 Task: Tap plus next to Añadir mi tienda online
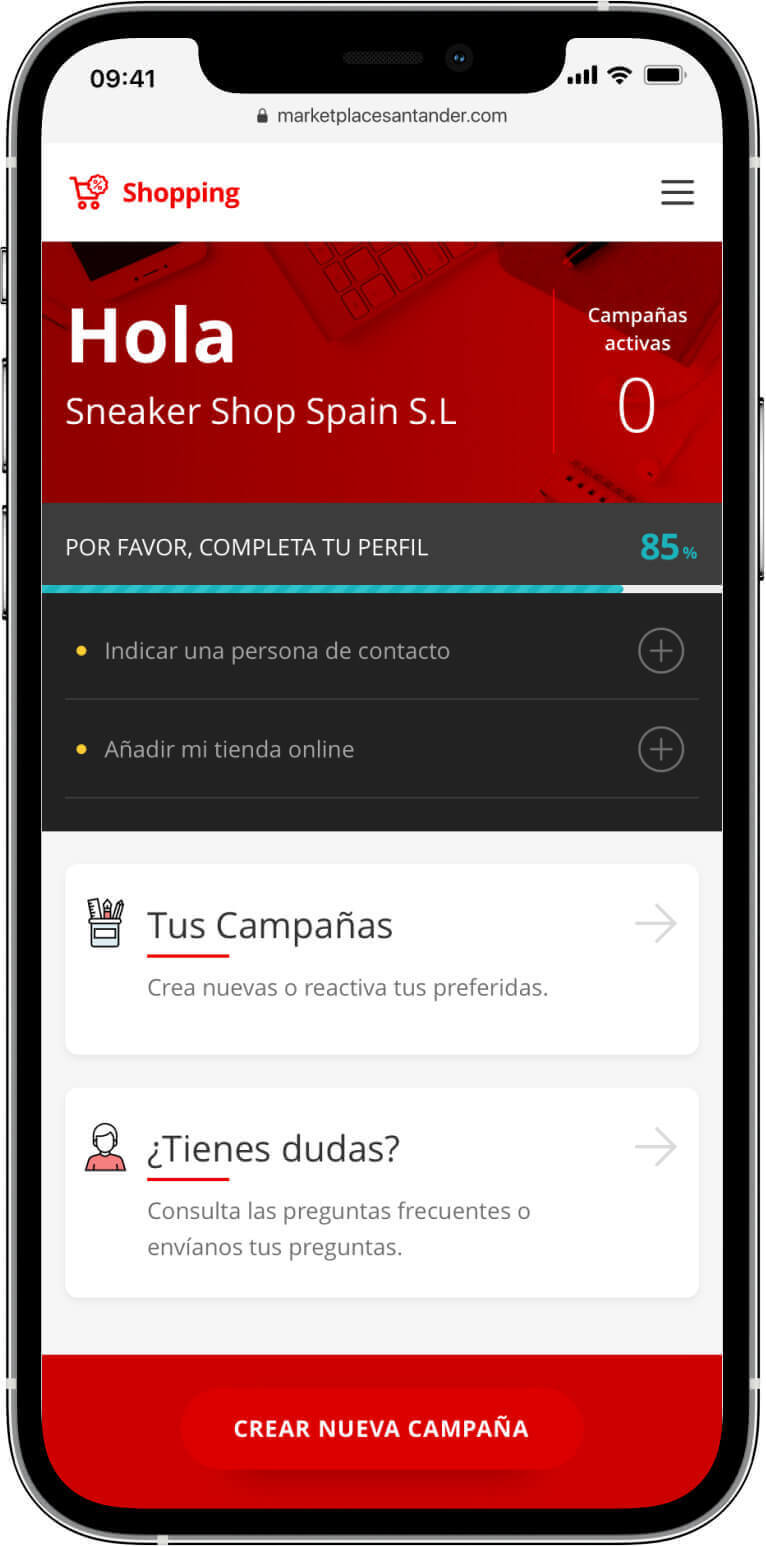[660, 750]
